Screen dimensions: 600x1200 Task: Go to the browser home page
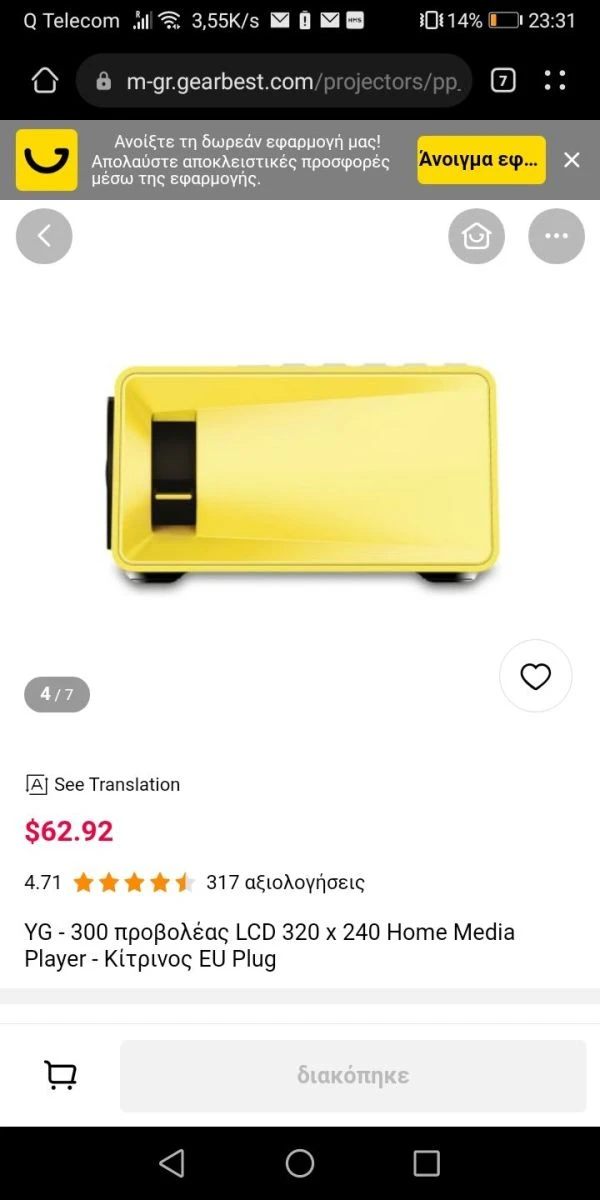[44, 81]
